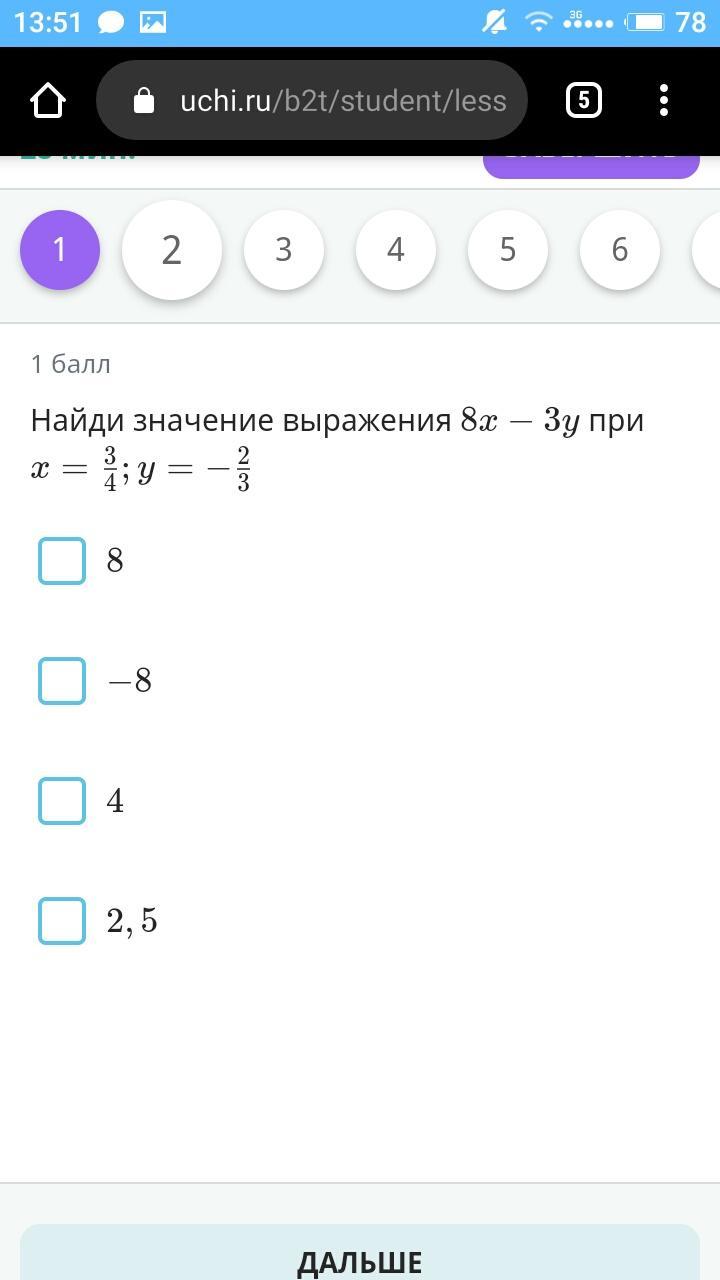Jump to question 2
Image resolution: width=720 pixels, height=1280 pixels.
coord(172,250)
